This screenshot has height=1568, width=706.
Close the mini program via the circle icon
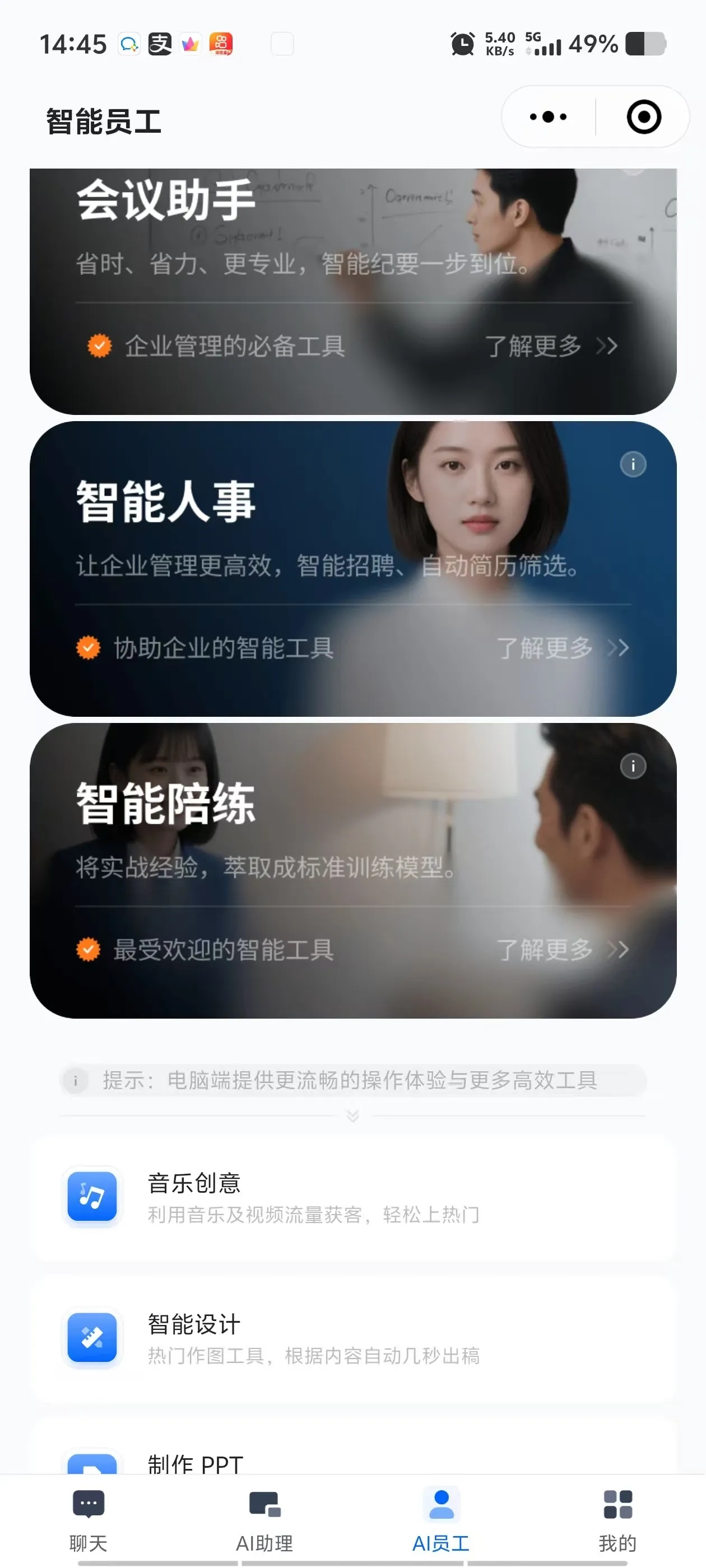pos(643,117)
